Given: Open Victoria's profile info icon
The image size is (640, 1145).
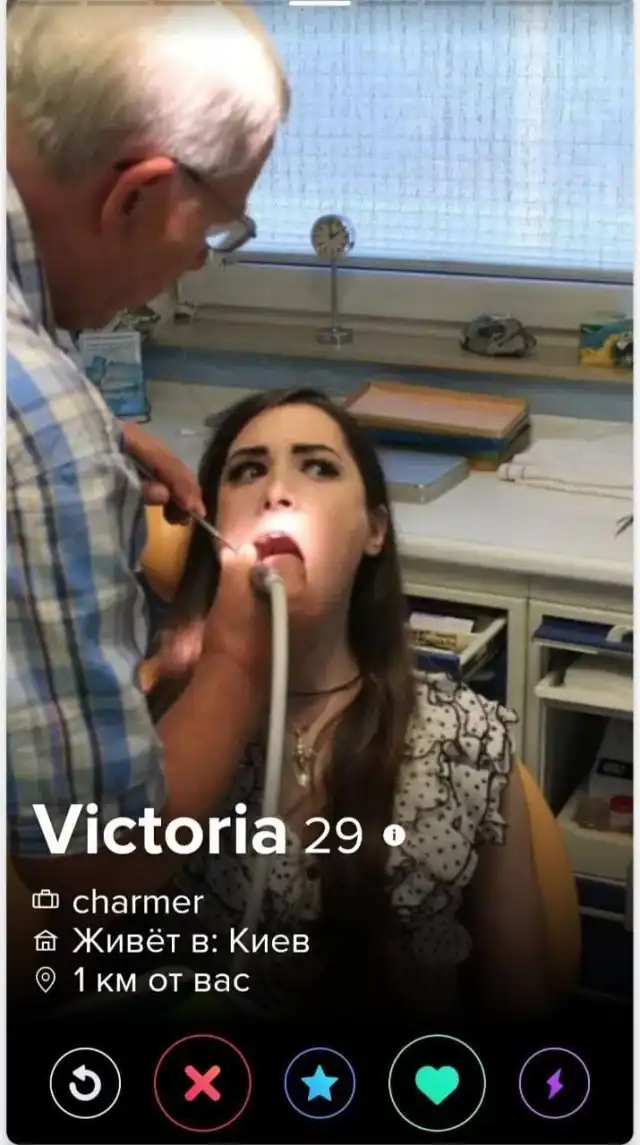Looking at the screenshot, I should pyautogui.click(x=395, y=835).
